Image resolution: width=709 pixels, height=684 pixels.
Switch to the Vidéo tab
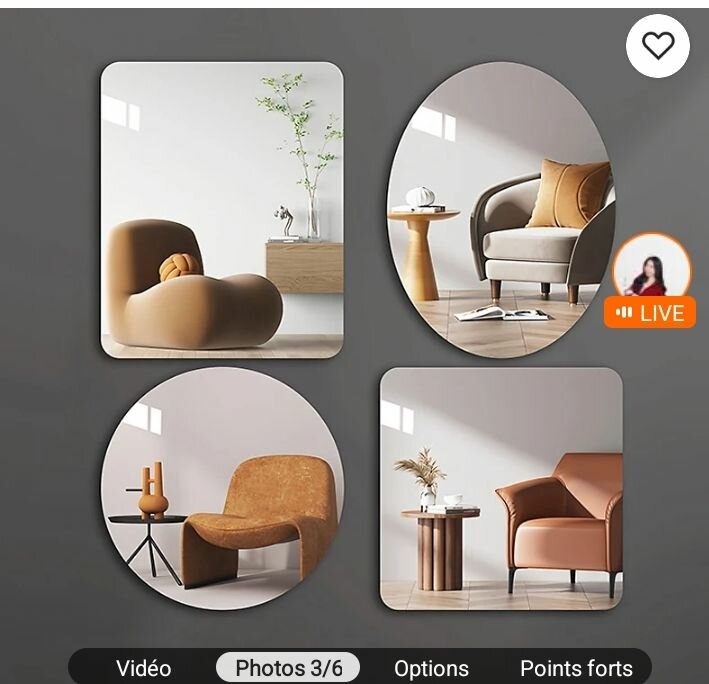(x=143, y=668)
